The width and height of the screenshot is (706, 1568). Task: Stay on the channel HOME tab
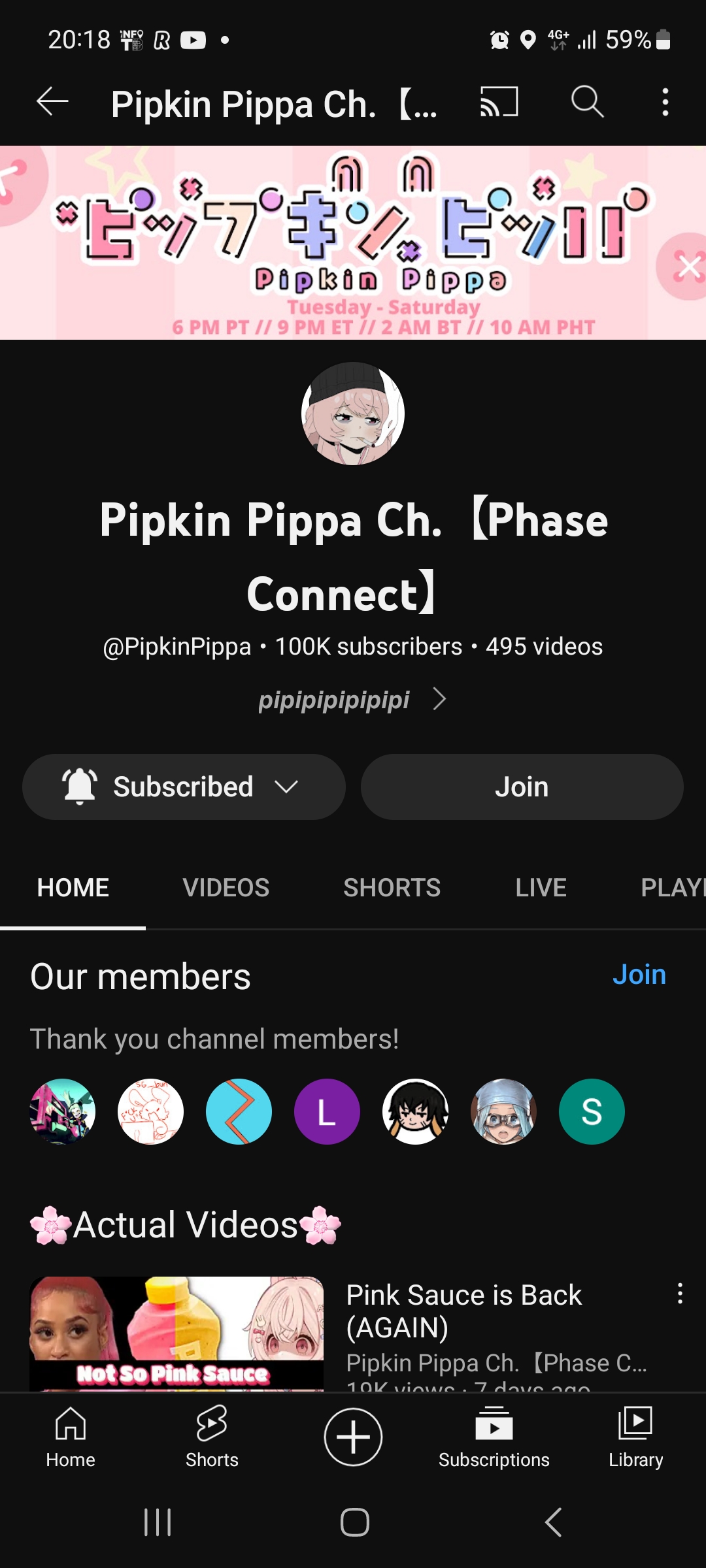click(x=73, y=888)
